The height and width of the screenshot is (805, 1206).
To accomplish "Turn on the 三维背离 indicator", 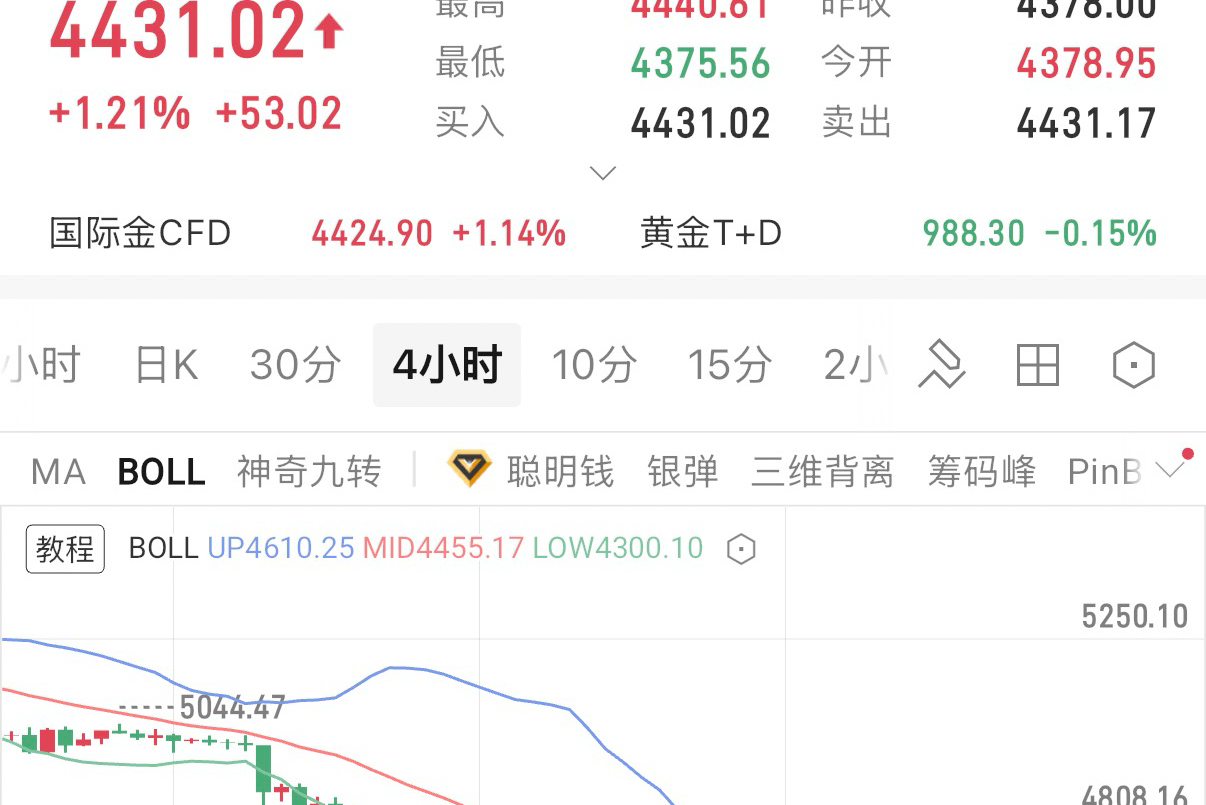I will (822, 472).
